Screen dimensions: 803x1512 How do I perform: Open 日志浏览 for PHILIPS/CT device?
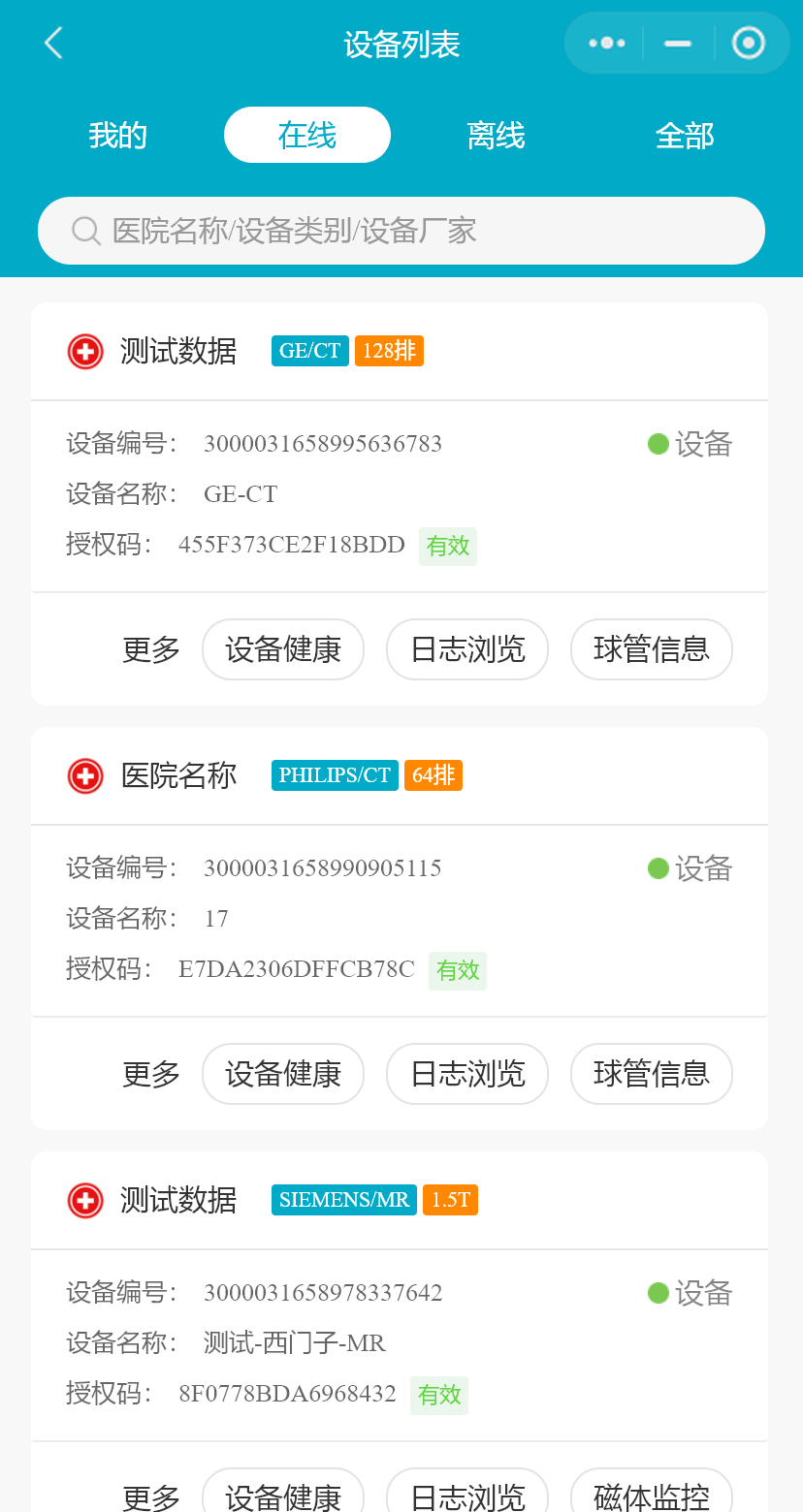click(x=467, y=1074)
